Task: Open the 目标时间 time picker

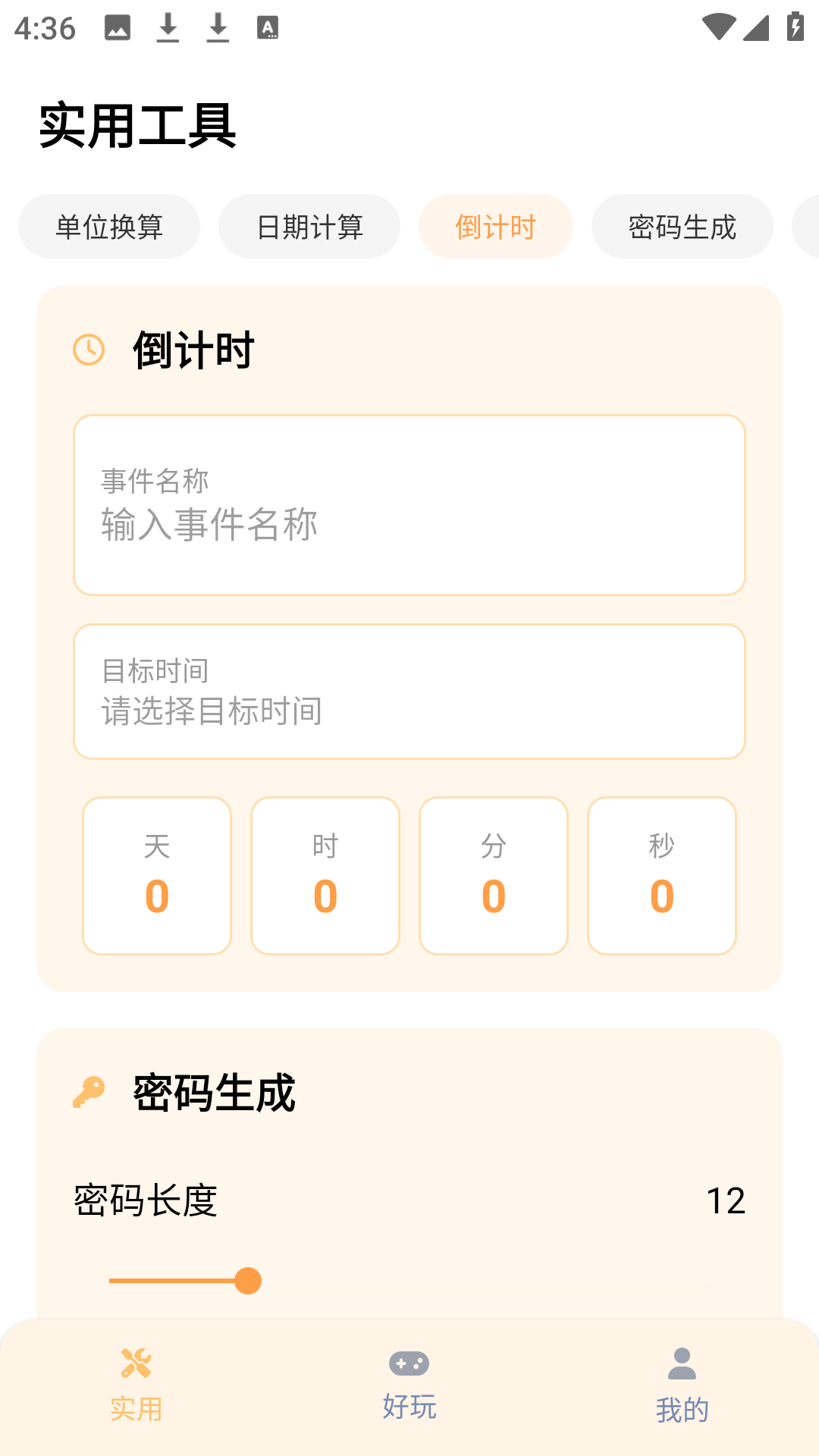Action: 409,691
